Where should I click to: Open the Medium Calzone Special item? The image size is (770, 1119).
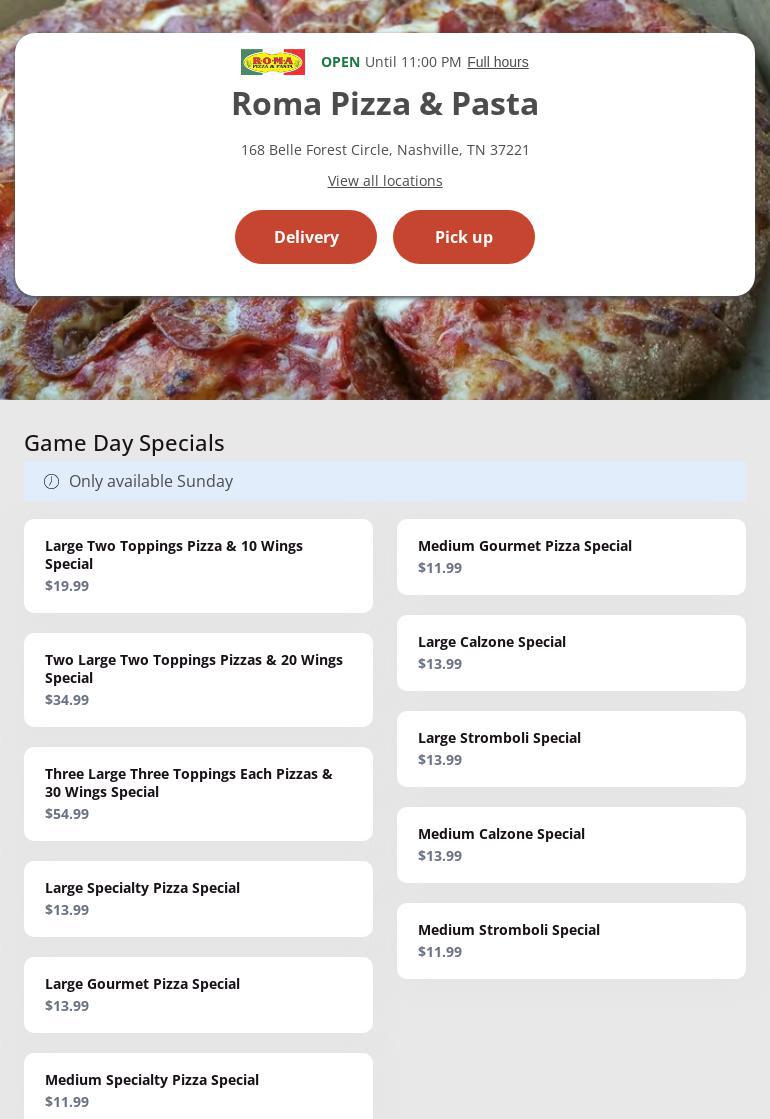pyautogui.click(x=571, y=844)
